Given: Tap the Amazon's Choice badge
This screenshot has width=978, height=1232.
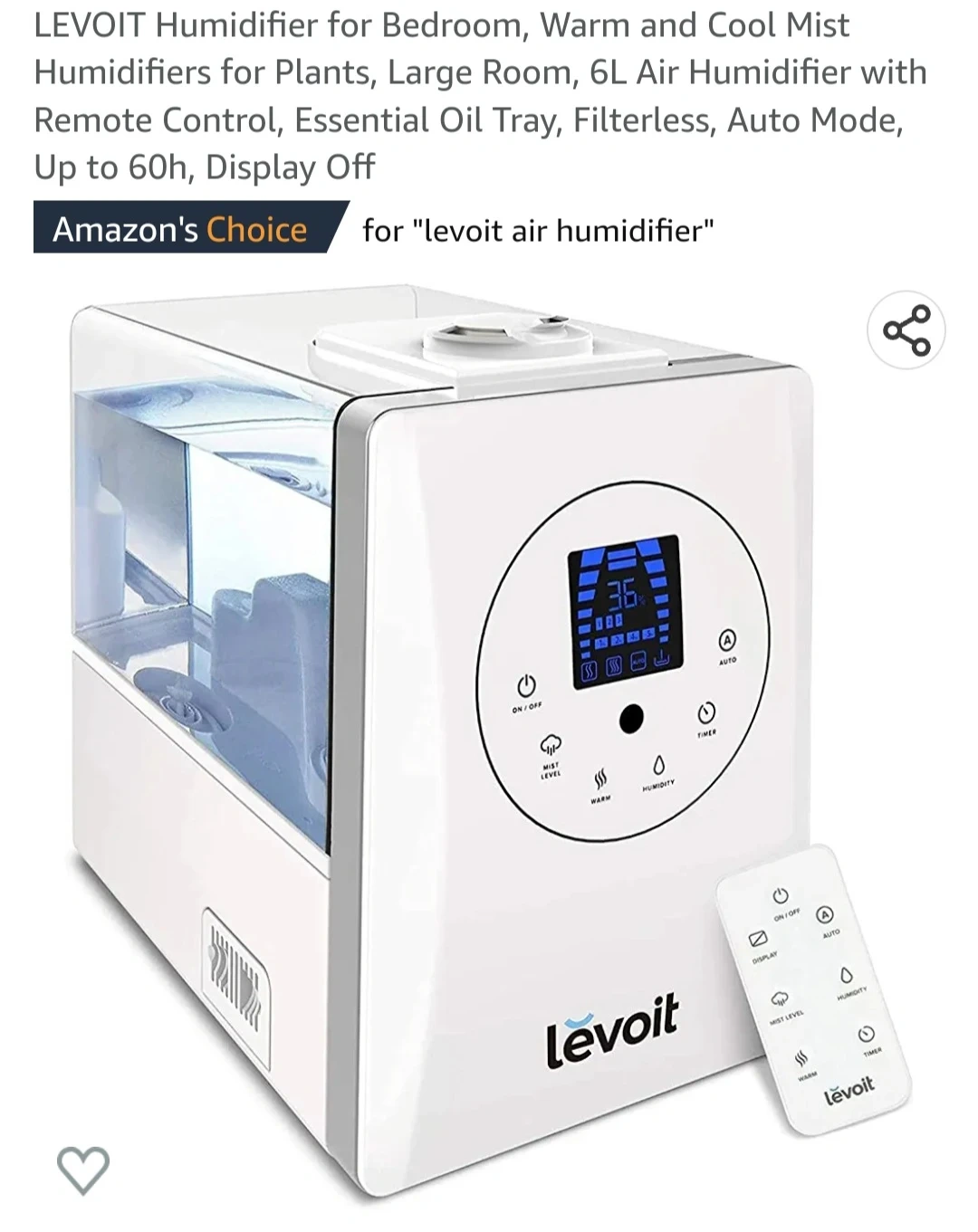Looking at the screenshot, I should 181,229.
